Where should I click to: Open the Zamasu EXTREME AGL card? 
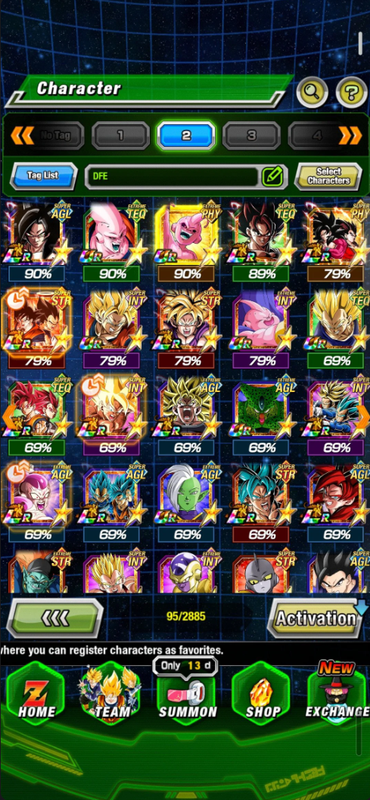point(187,495)
